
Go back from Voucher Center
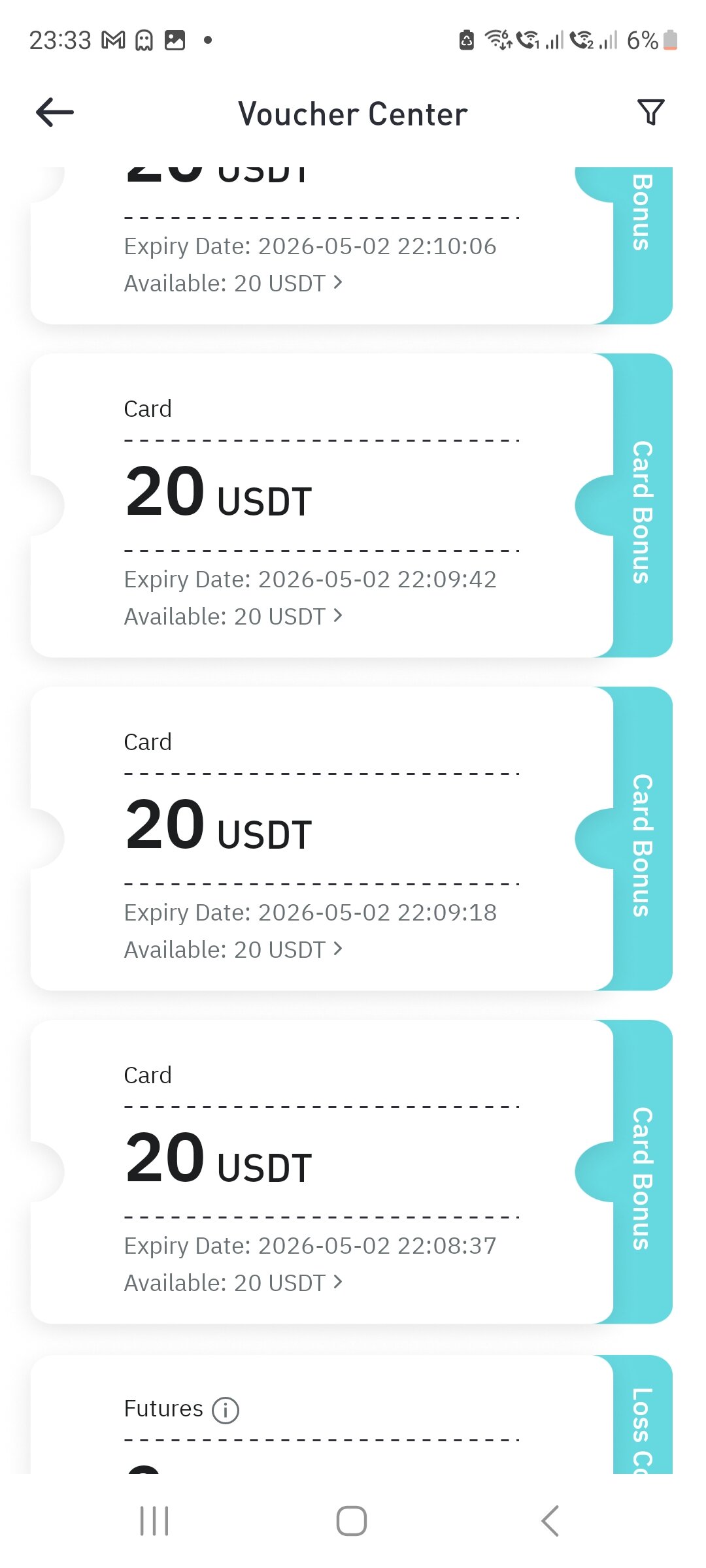coord(55,113)
